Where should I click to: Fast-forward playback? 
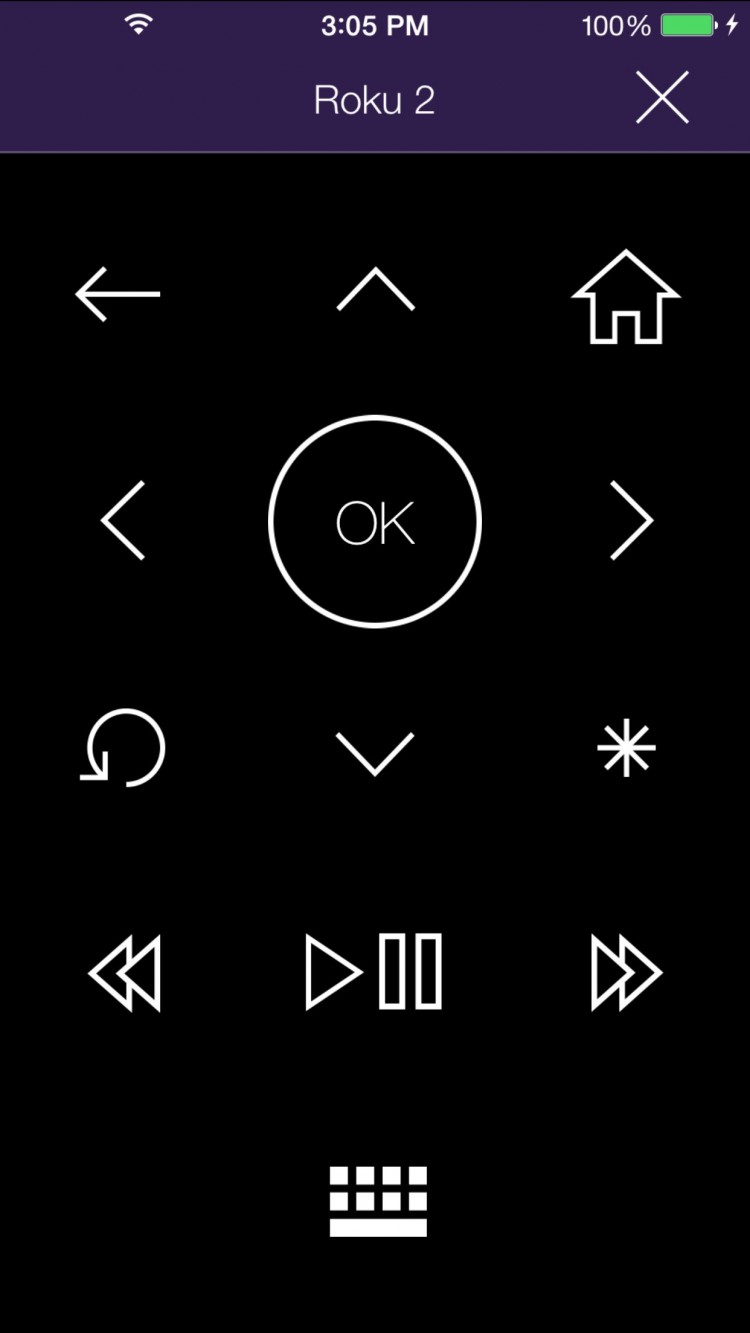pos(625,972)
